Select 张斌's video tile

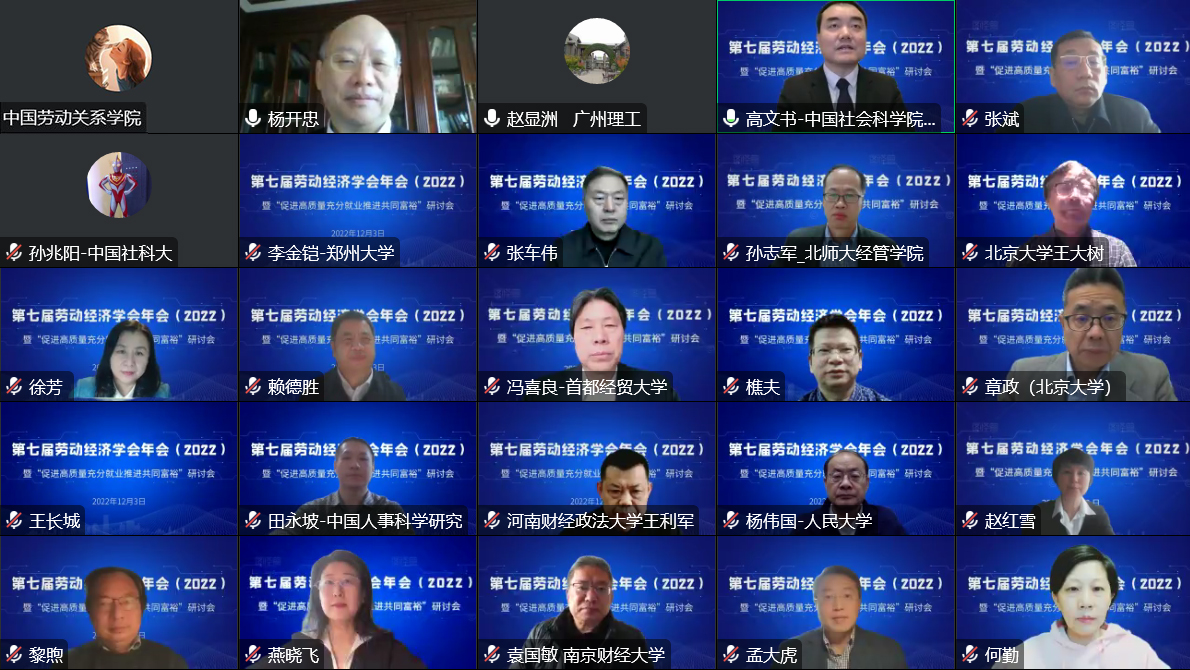1072,66
